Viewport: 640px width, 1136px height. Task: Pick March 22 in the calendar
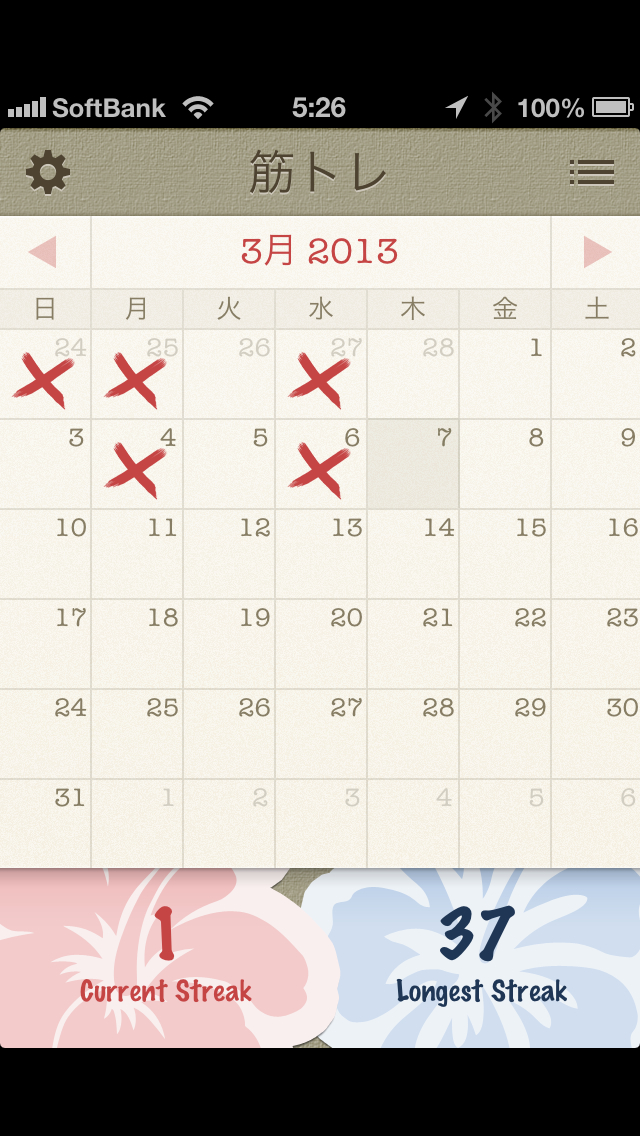point(505,645)
